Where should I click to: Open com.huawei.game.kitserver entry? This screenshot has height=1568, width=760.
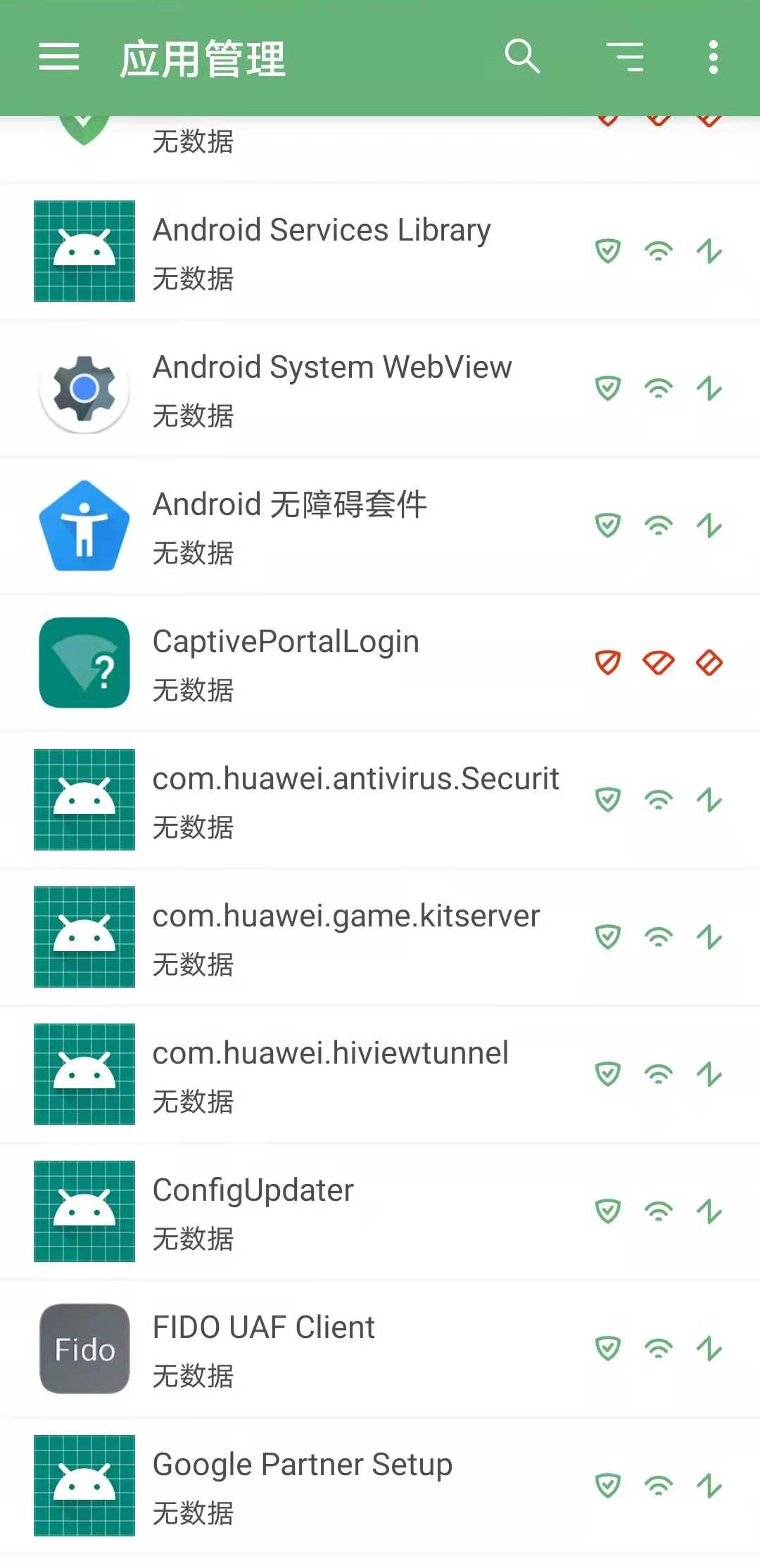point(345,937)
